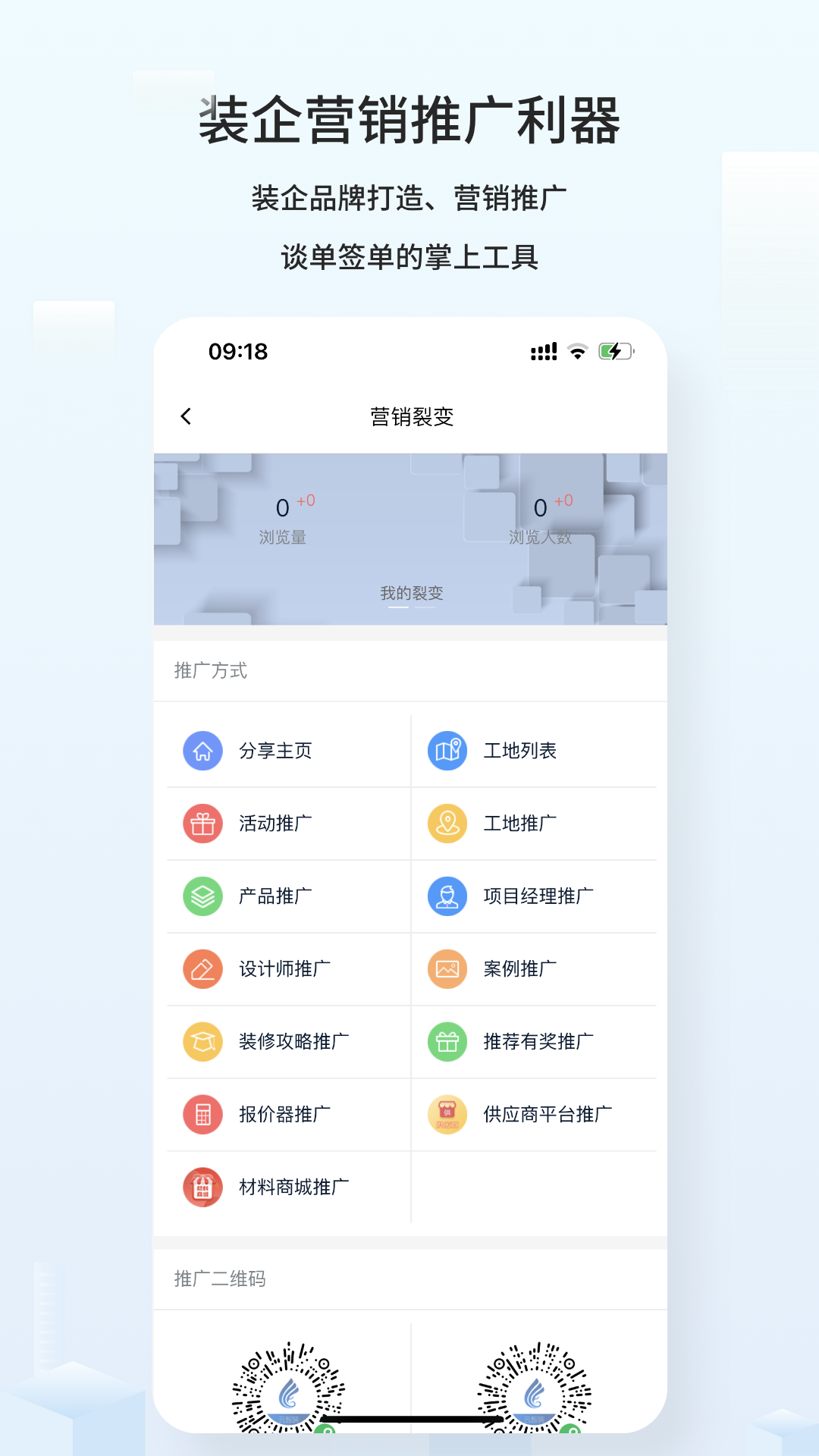The width and height of the screenshot is (819, 1456).
Task: Tap the 供应商平台推广 storefront icon
Action: click(x=447, y=1113)
